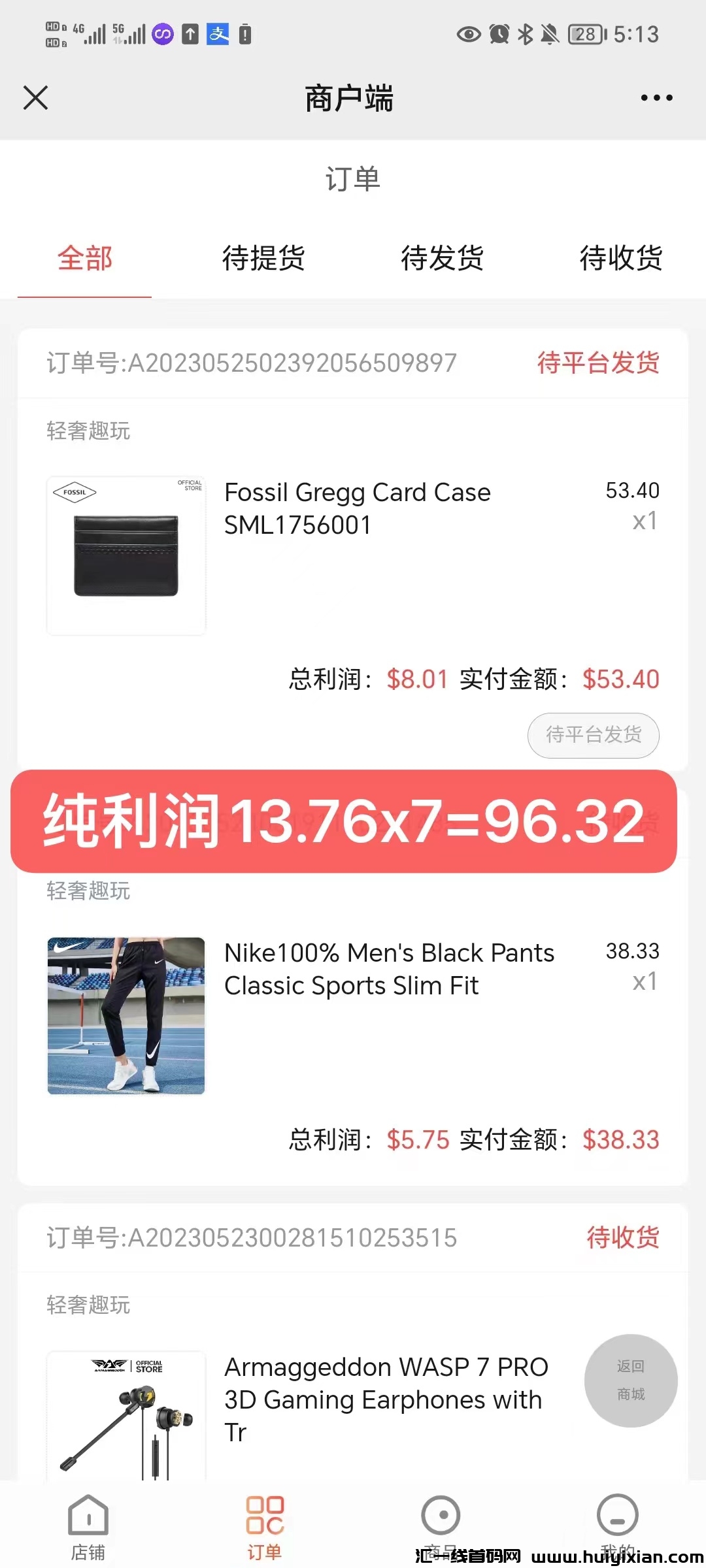Open the three-dot overflow menu
The width and height of the screenshot is (706, 1568).
click(x=656, y=97)
